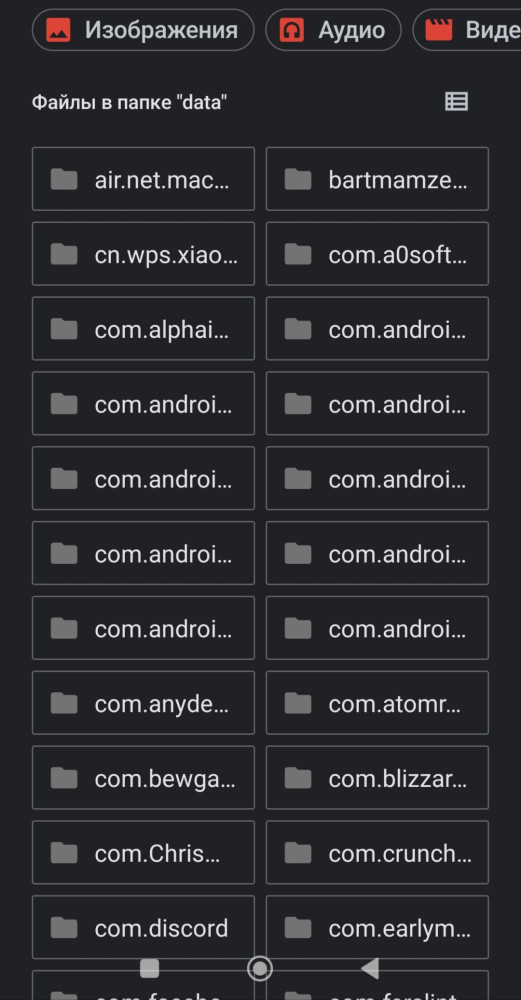Viewport: 521px width, 1000px height.
Task: Open the com.Chris… folder
Action: point(143,852)
